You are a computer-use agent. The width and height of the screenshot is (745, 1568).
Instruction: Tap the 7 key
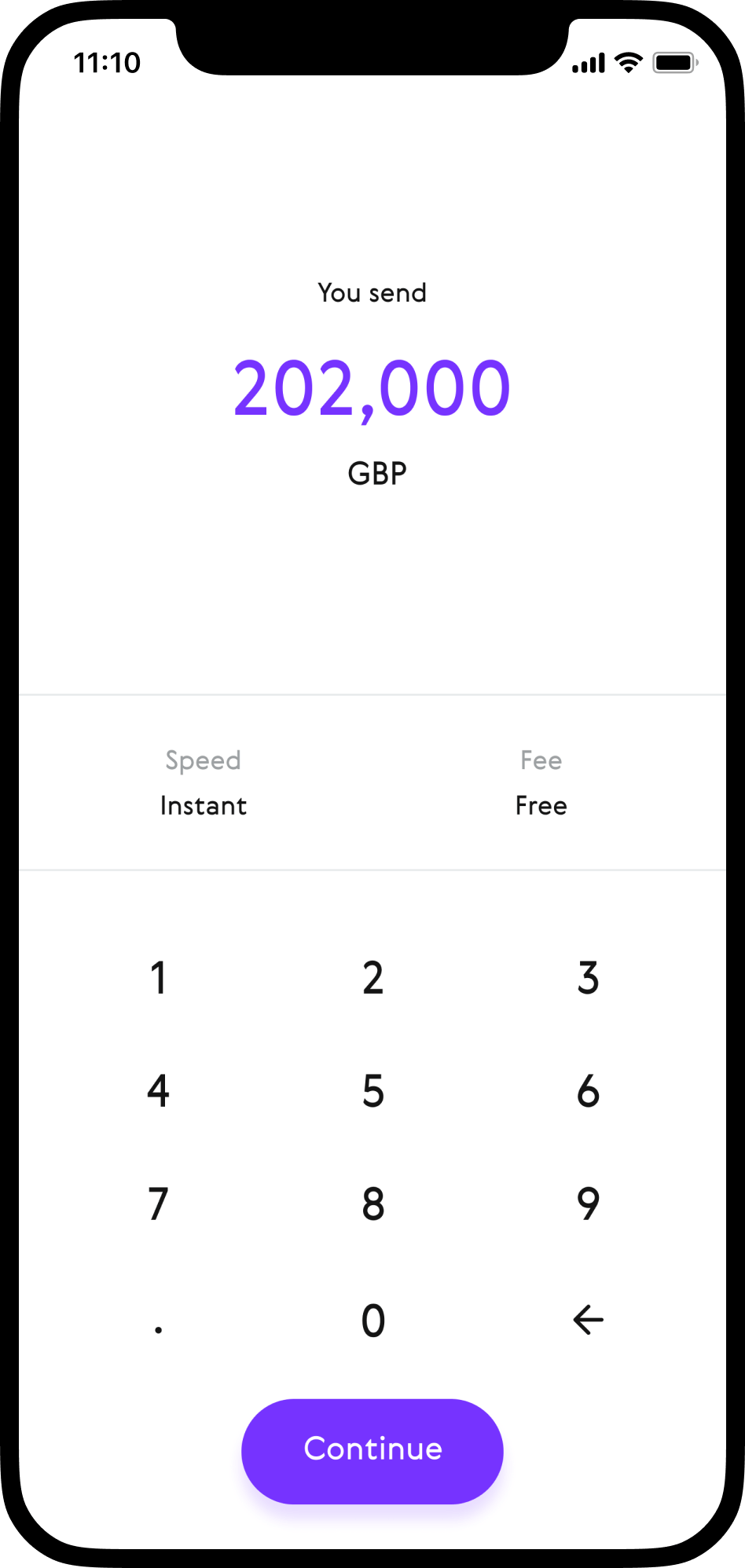point(158,1203)
